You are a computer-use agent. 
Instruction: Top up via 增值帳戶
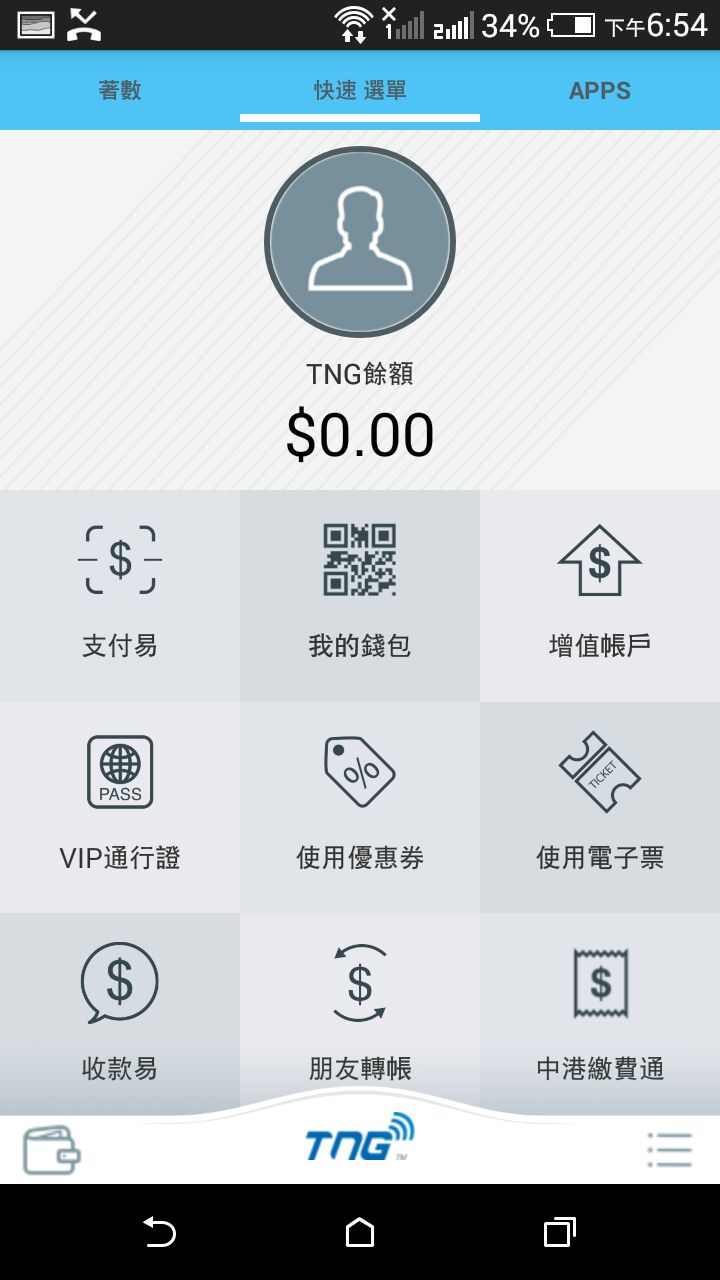click(600, 596)
